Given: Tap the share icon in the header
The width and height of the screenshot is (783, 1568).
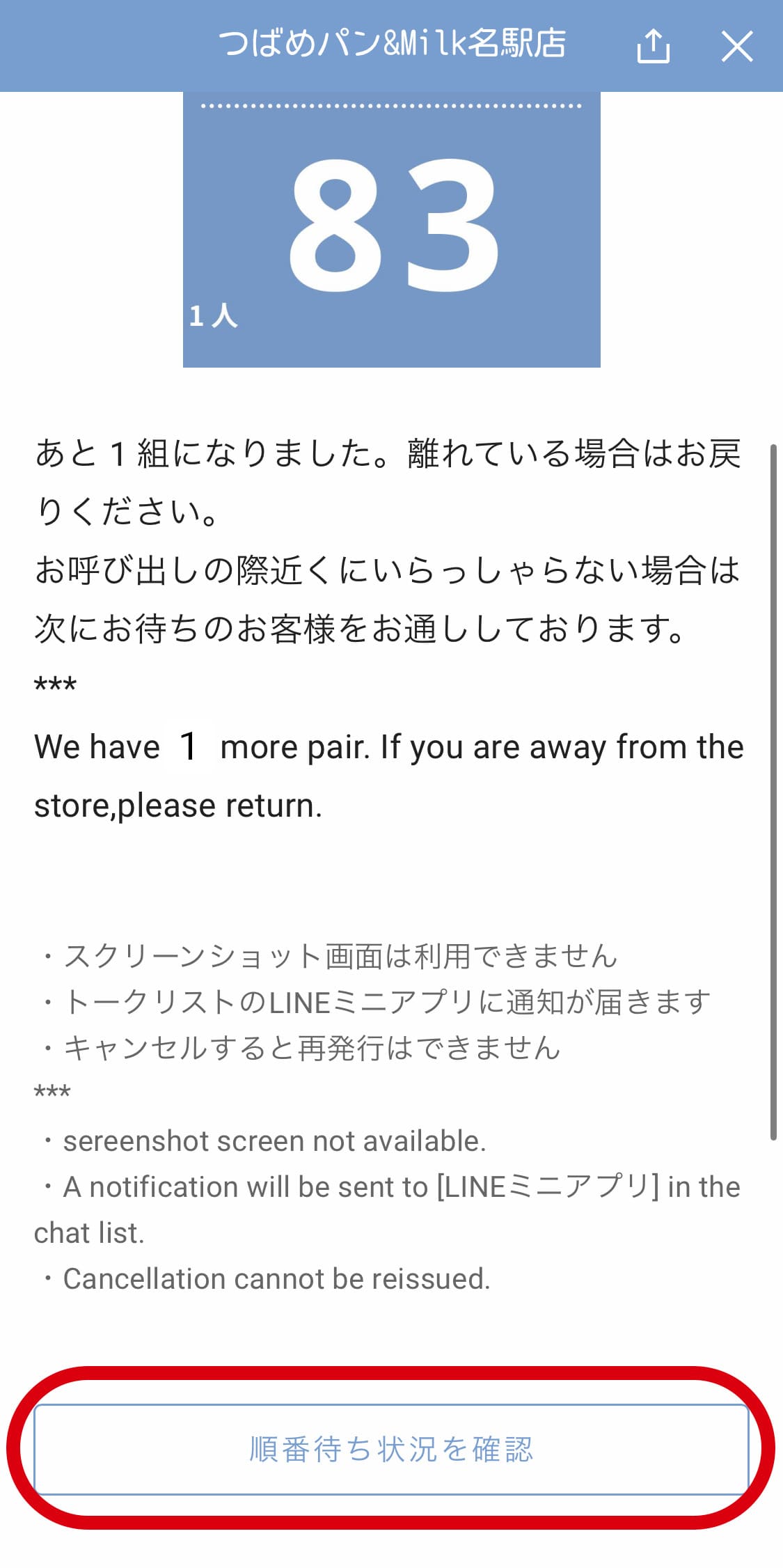Looking at the screenshot, I should pyautogui.click(x=653, y=47).
